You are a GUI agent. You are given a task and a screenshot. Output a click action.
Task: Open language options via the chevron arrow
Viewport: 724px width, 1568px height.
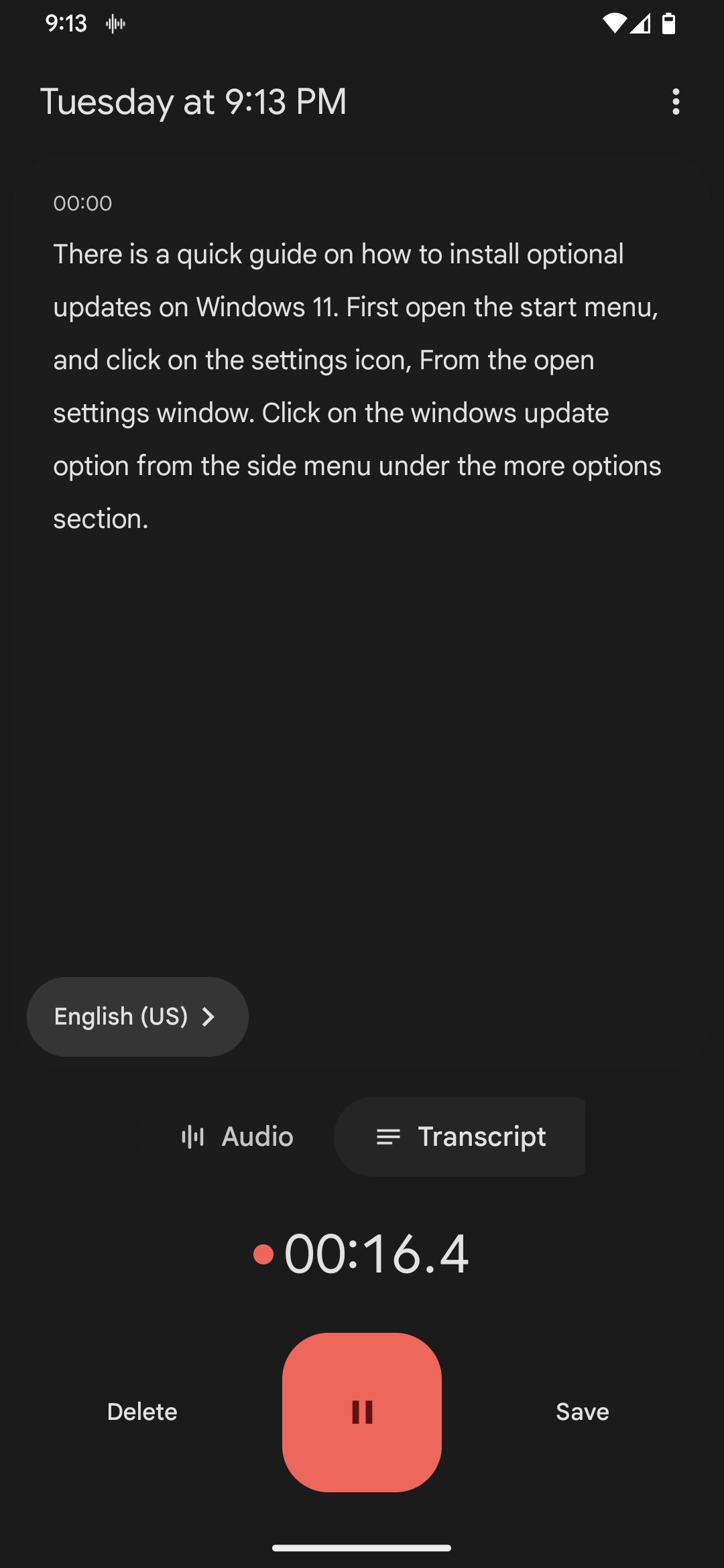[209, 1016]
